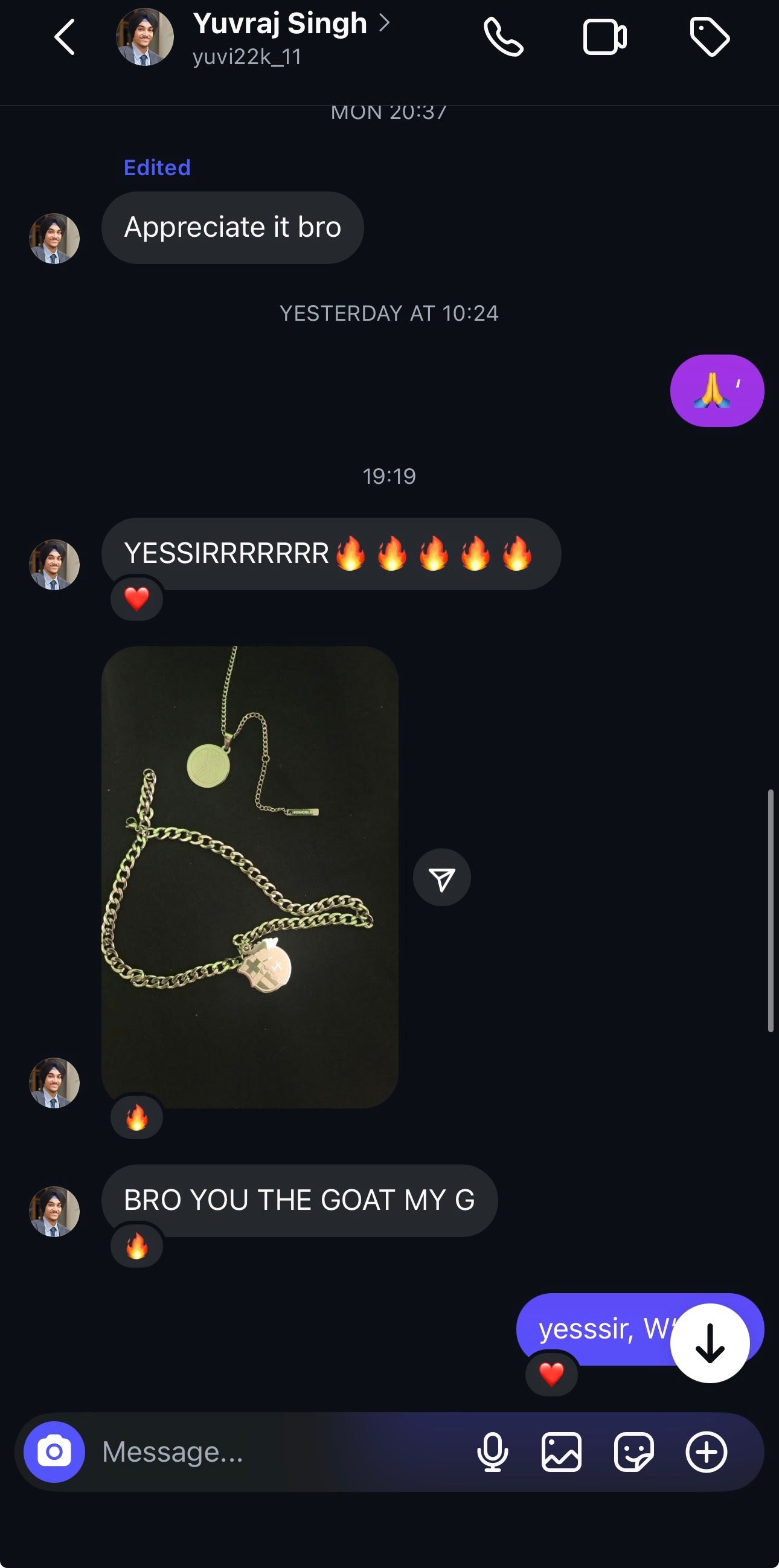
Task: Open the sticker picker
Action: coord(633,1452)
